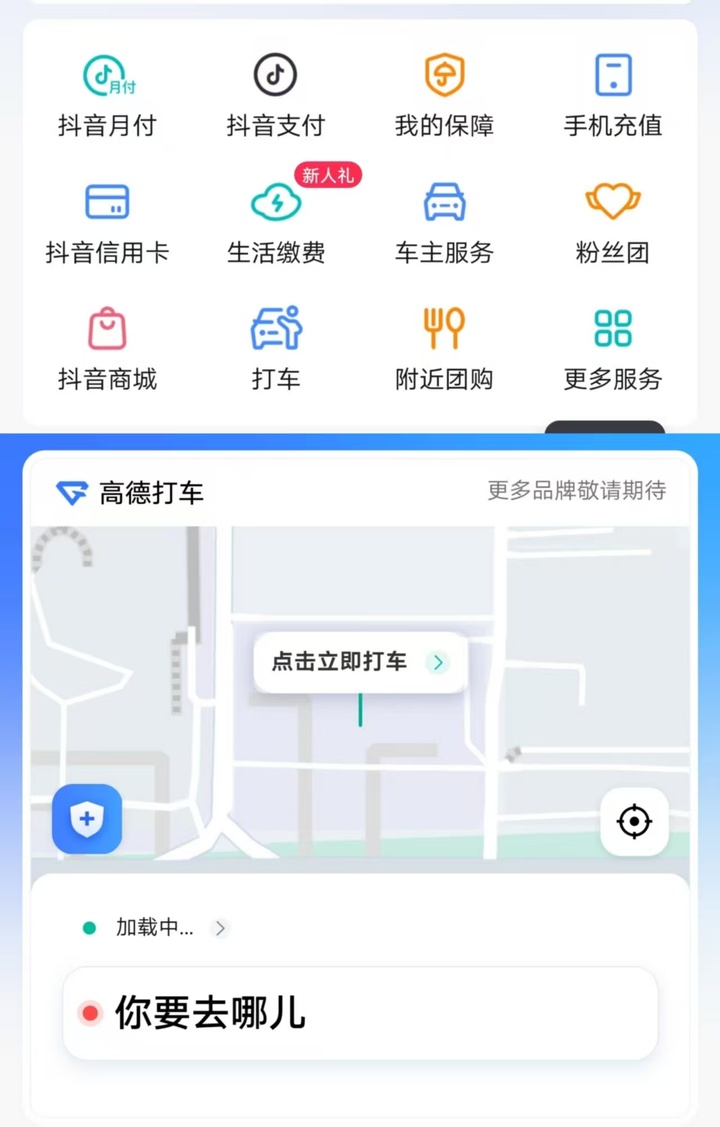The image size is (720, 1127).
Task: Open 打车 ride-hailing service
Action: click(276, 349)
